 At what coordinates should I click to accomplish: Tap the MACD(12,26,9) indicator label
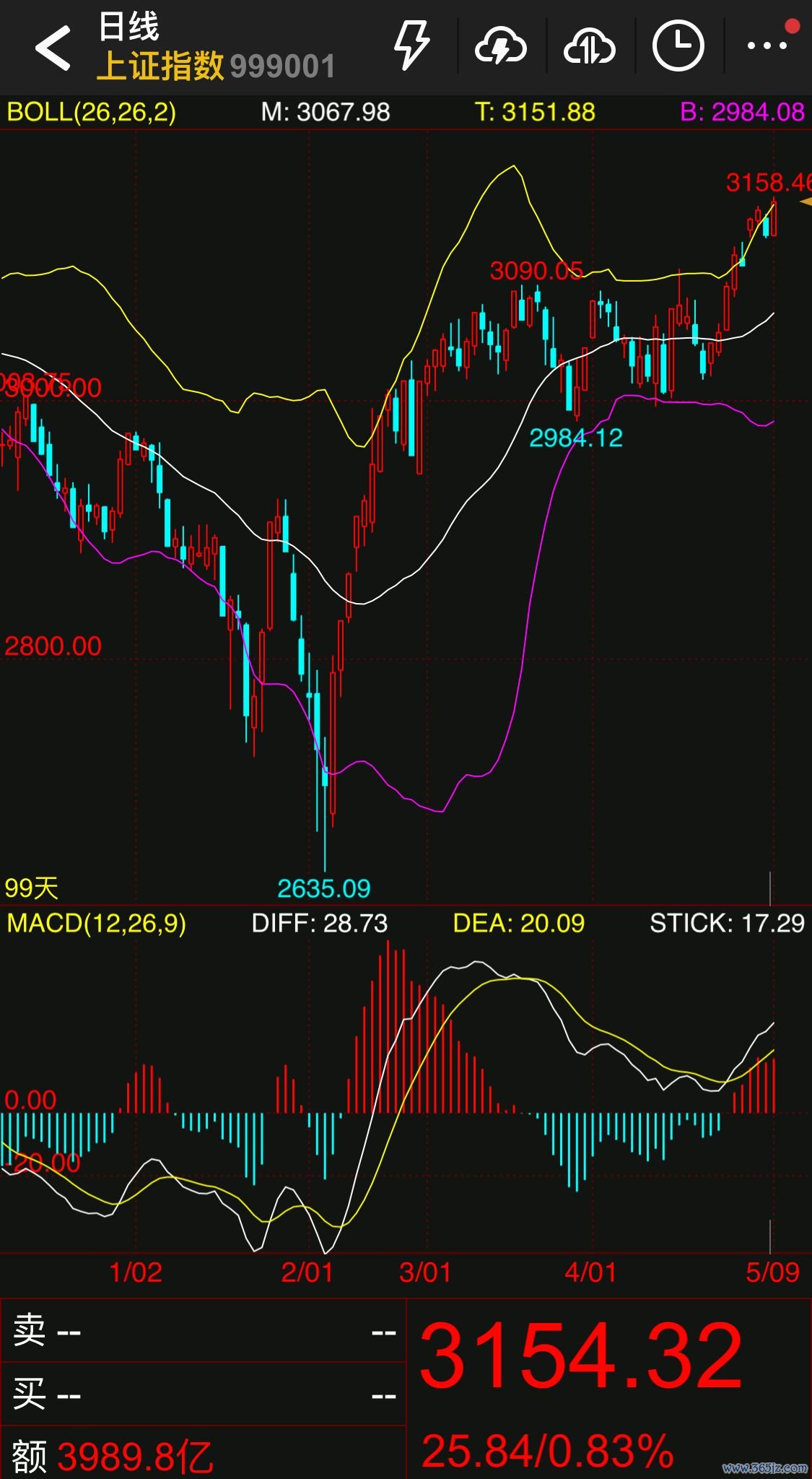pyautogui.click(x=97, y=924)
